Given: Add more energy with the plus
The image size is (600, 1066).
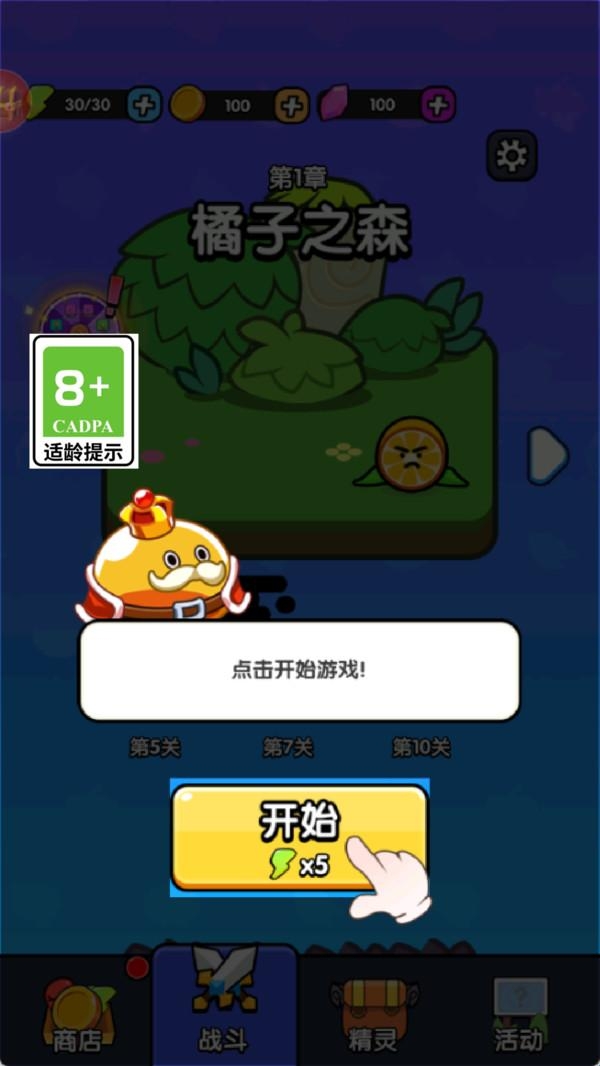Looking at the screenshot, I should pos(145,105).
